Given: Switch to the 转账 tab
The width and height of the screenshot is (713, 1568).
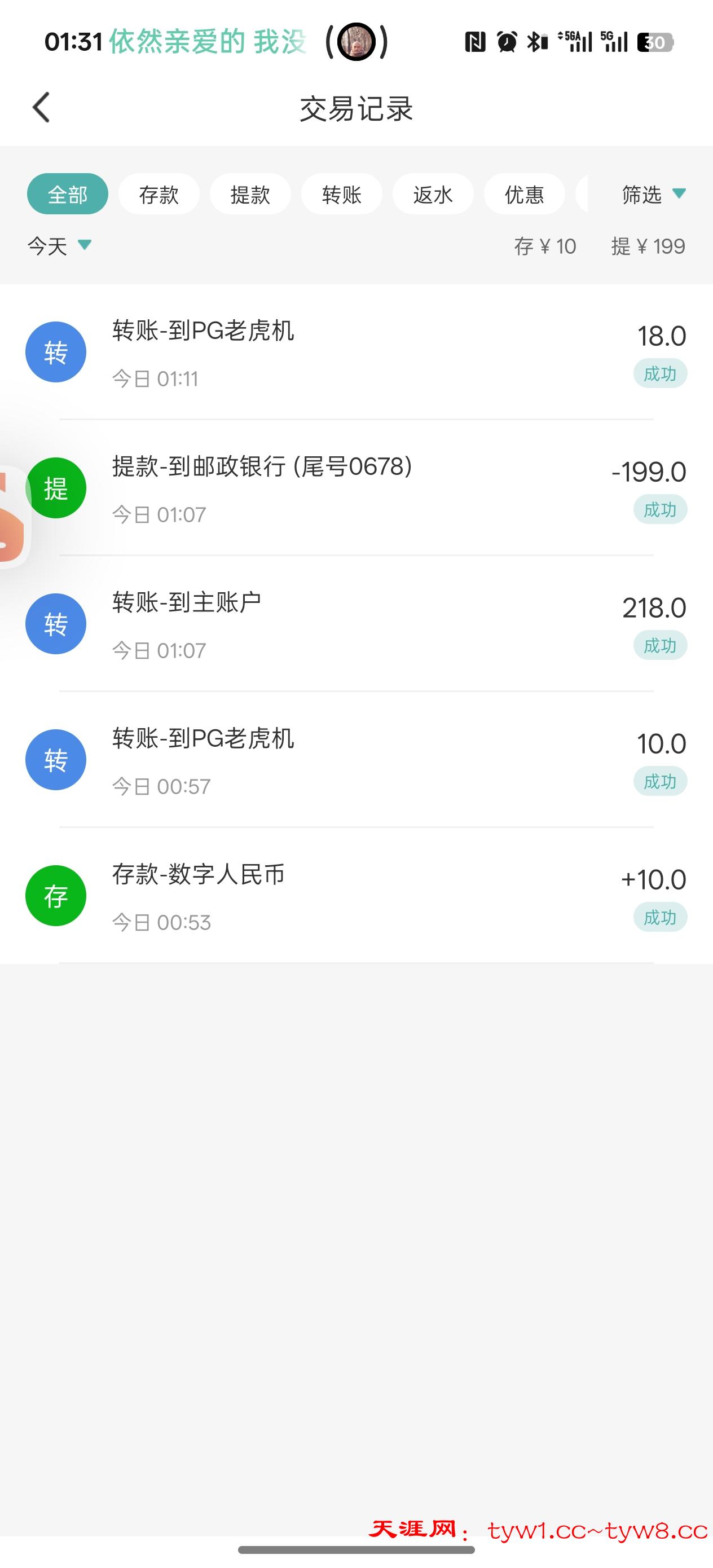Looking at the screenshot, I should point(342,194).
